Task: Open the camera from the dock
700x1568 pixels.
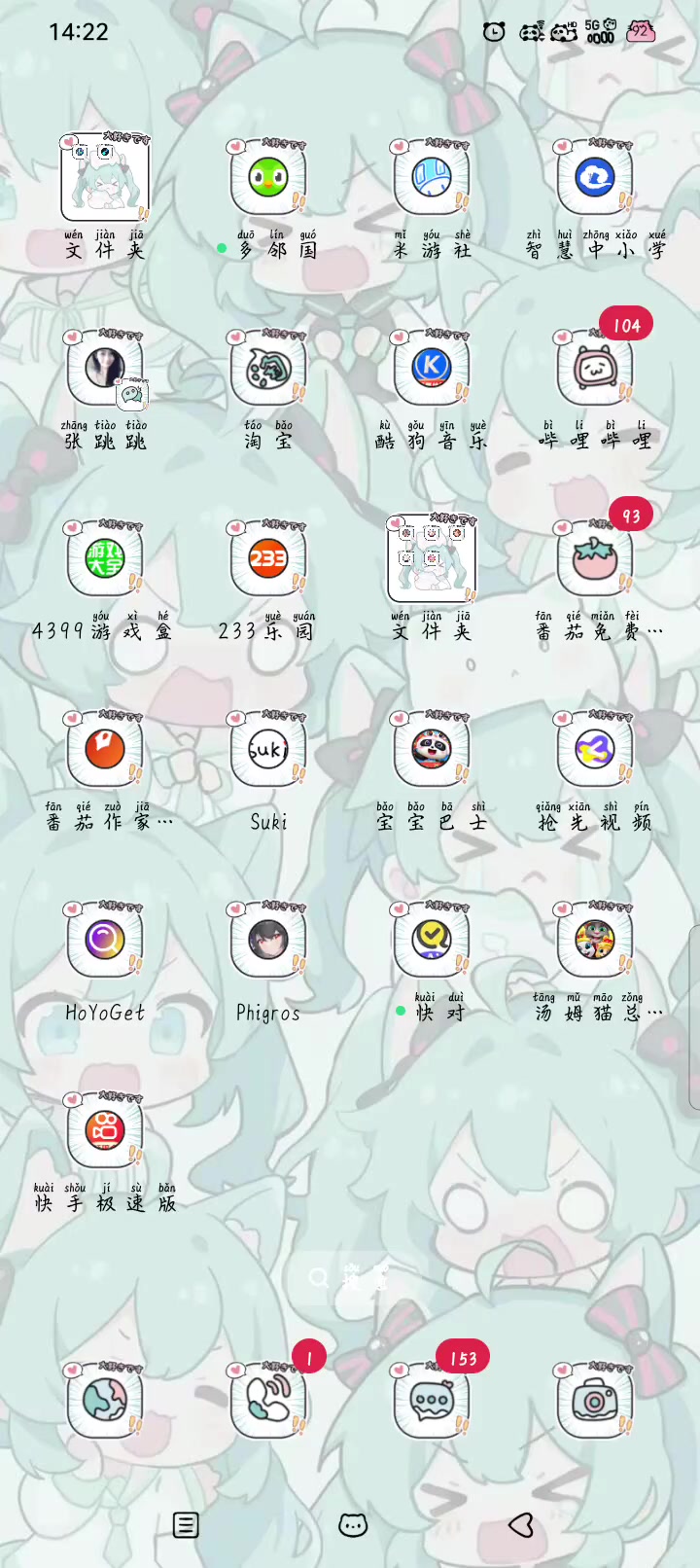Action: 594,1401
